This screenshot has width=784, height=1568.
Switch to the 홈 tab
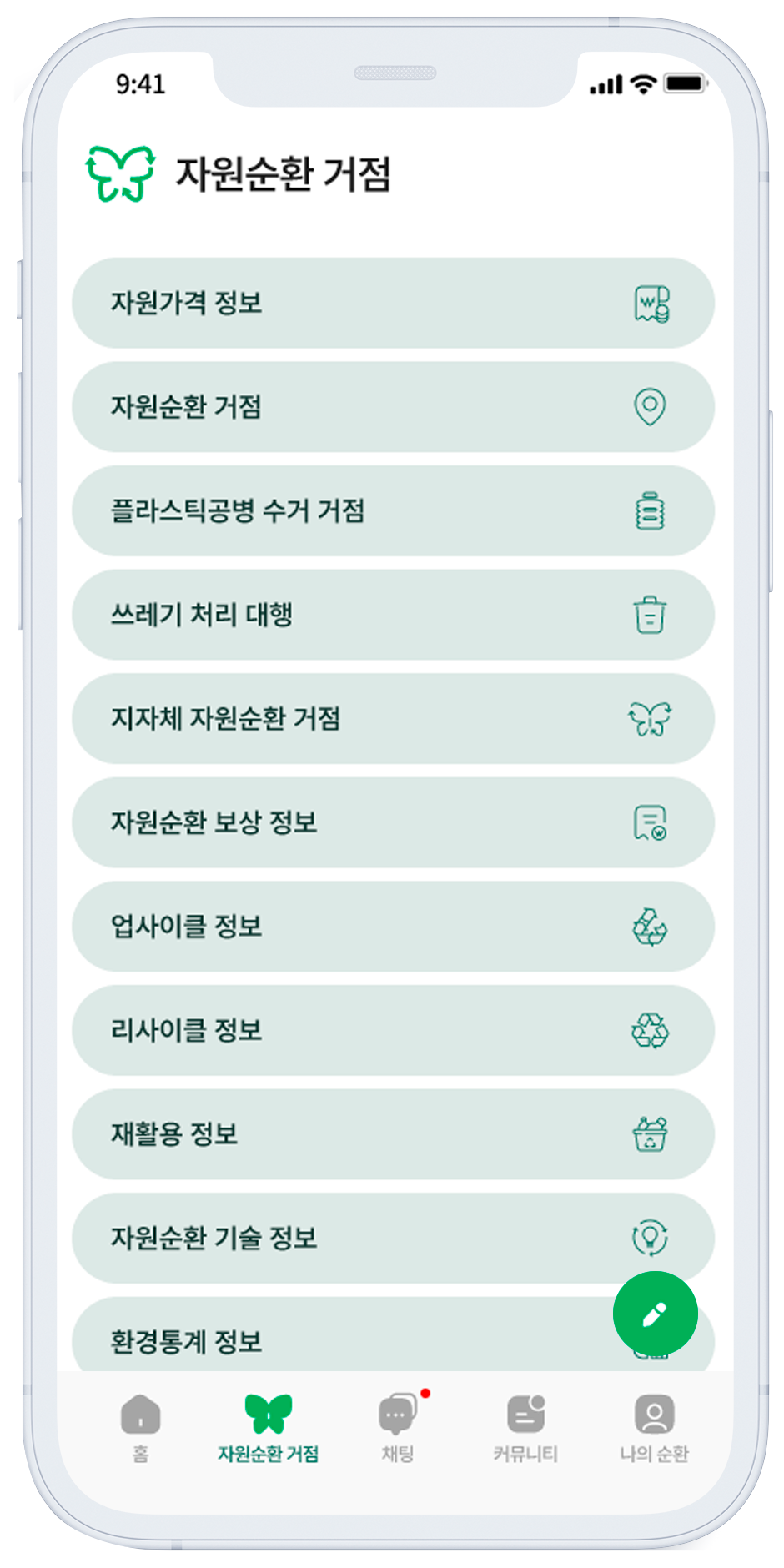140,1429
